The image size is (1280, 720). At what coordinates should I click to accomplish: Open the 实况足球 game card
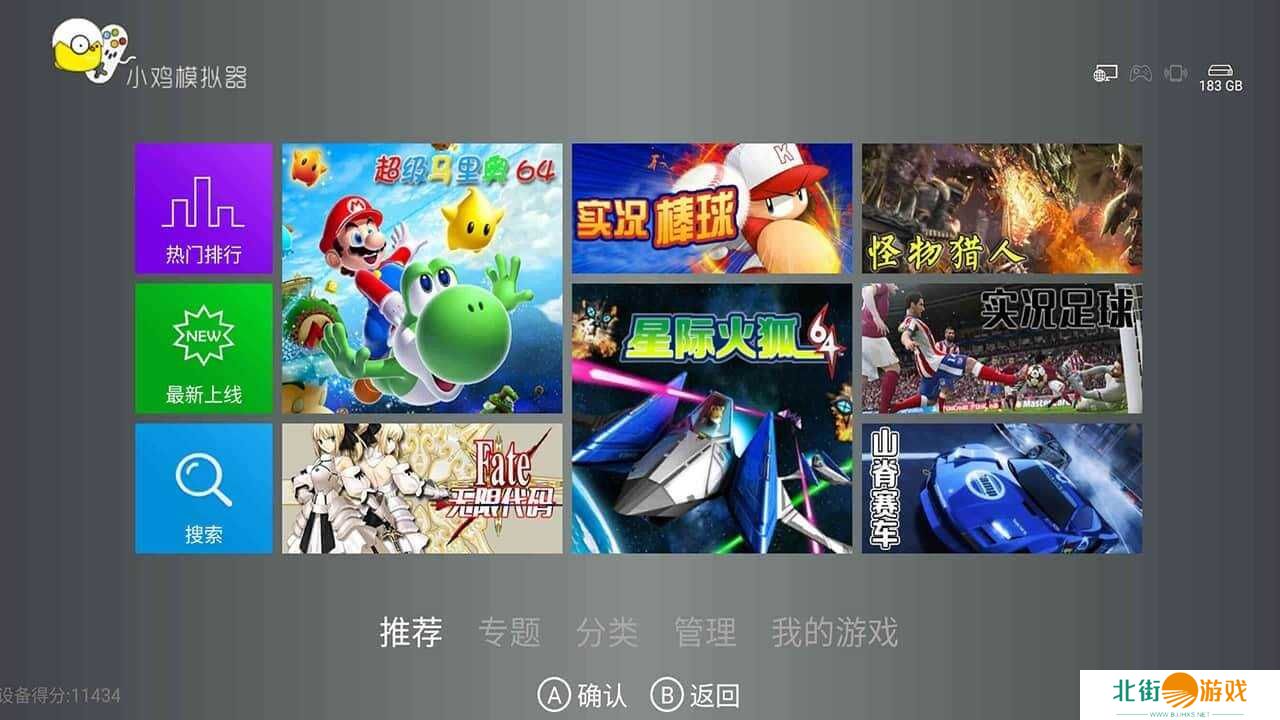(1002, 348)
